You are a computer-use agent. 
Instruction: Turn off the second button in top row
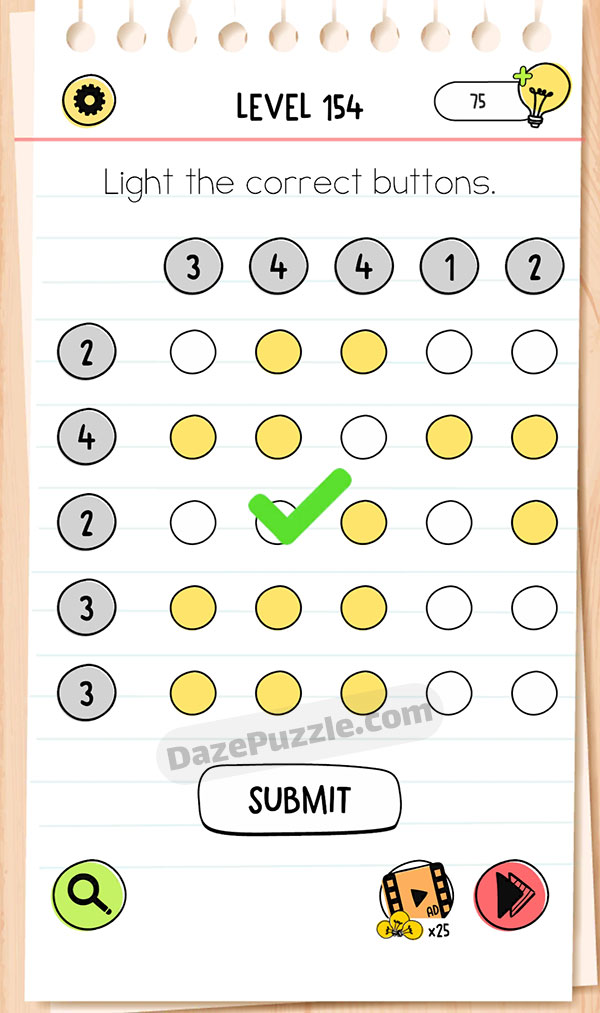278,352
